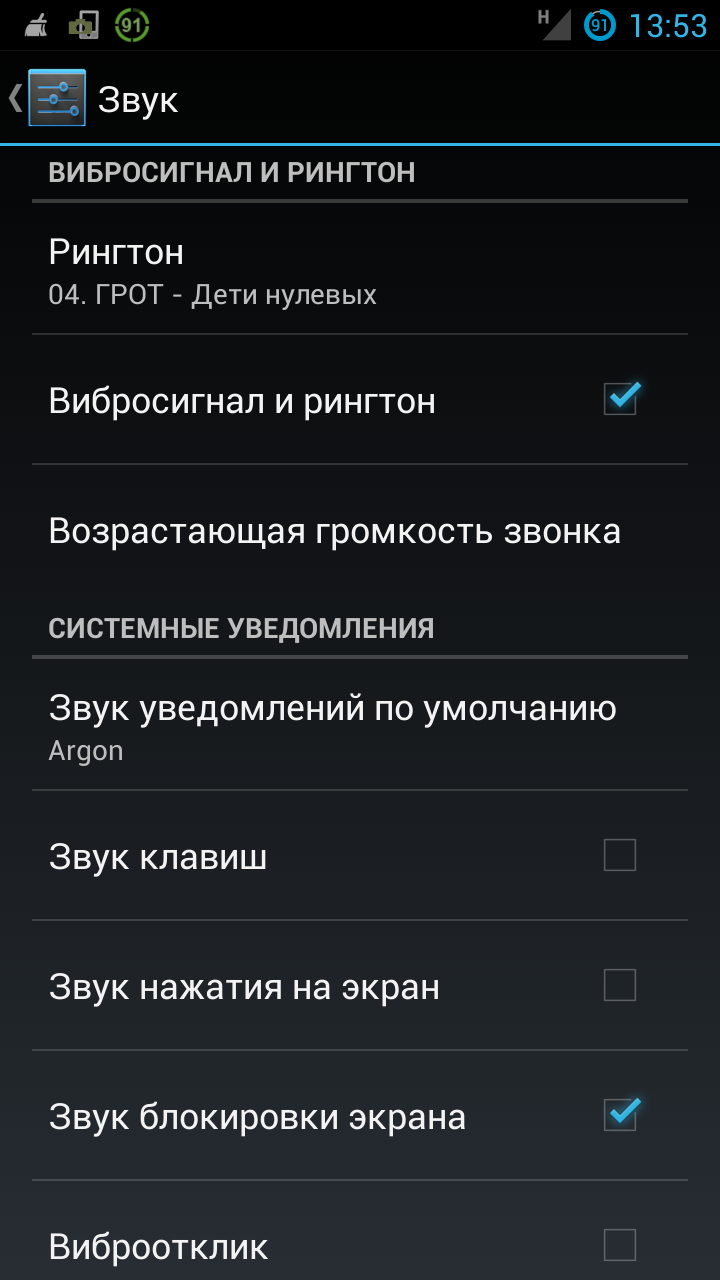Viewport: 720px width, 1280px height.
Task: Uncheck Вибросигнал и рингтон checkbox
Action: (x=620, y=400)
